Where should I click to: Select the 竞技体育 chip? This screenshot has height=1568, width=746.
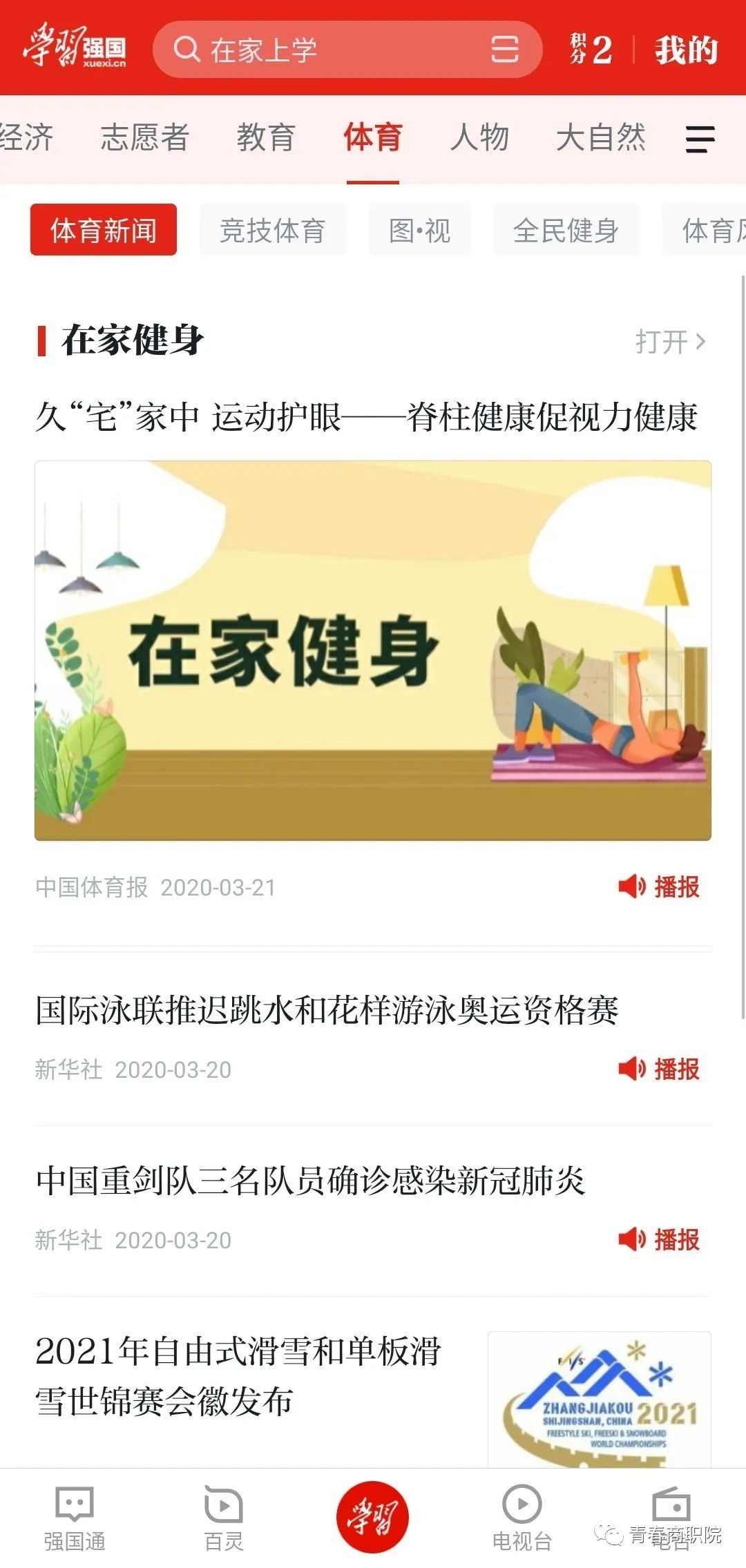pyautogui.click(x=272, y=230)
